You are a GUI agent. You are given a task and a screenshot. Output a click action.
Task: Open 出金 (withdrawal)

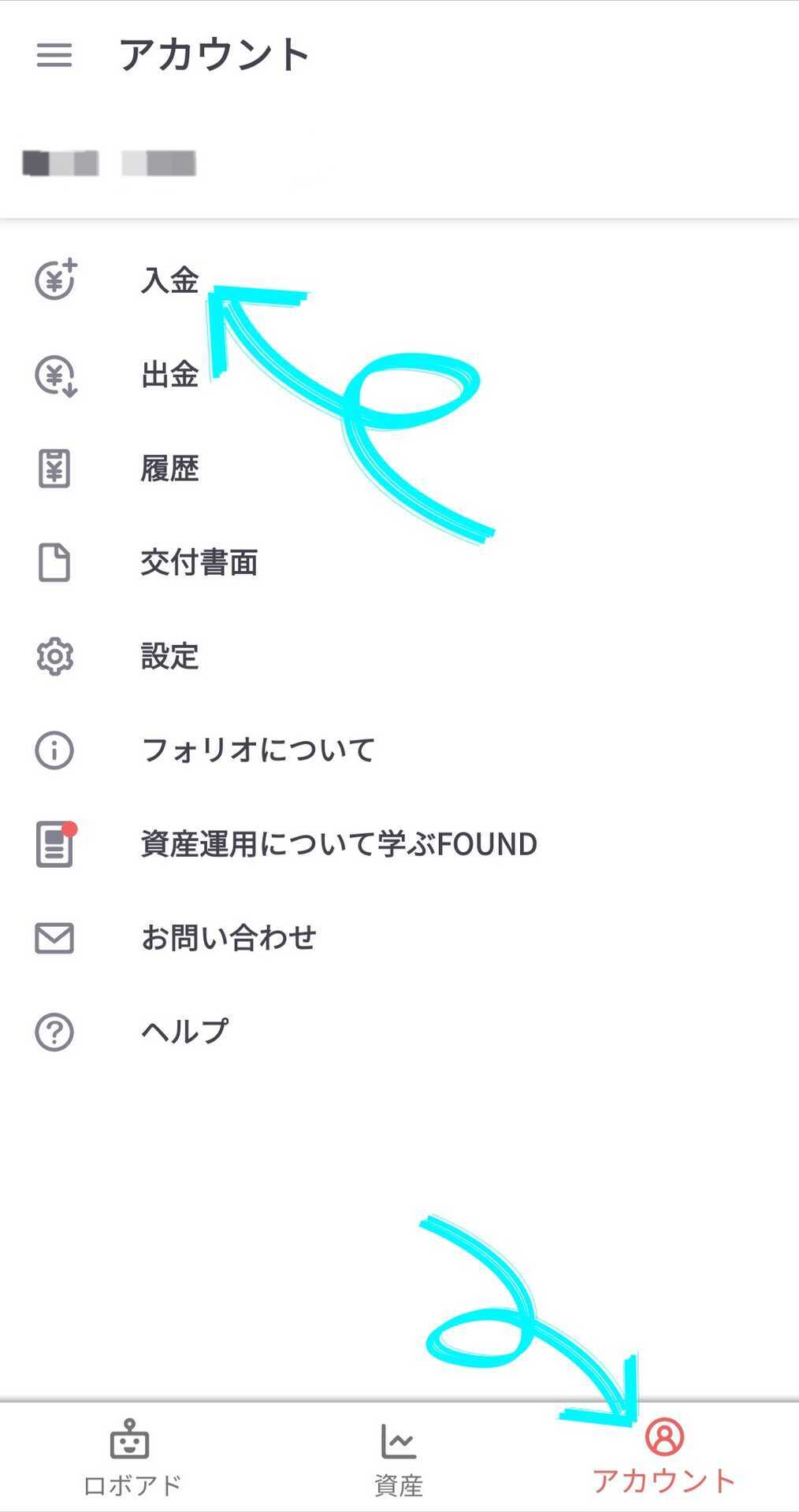click(x=169, y=375)
